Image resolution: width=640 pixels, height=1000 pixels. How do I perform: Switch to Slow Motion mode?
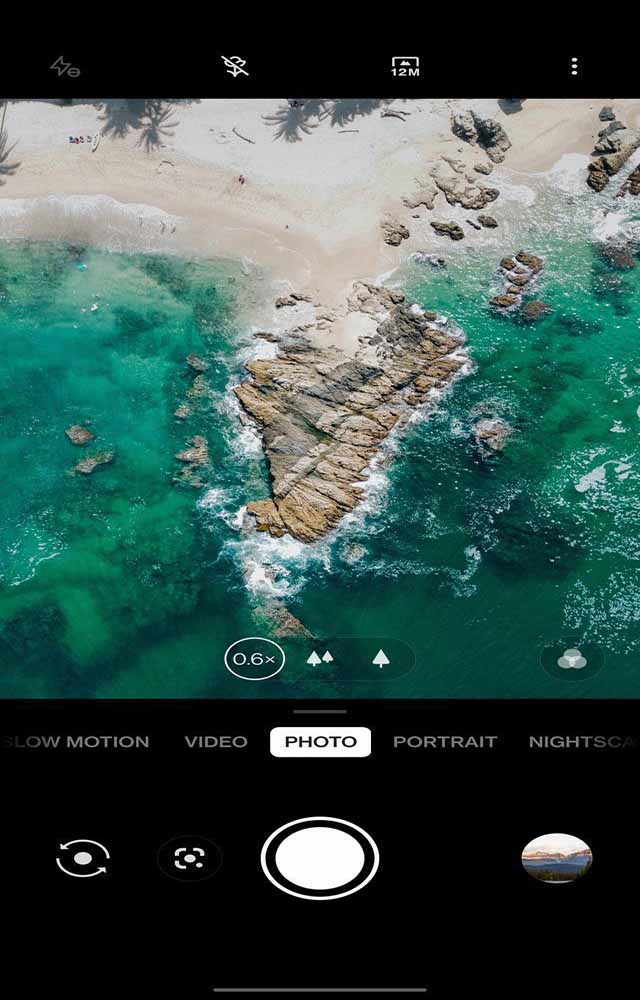[x=78, y=742]
